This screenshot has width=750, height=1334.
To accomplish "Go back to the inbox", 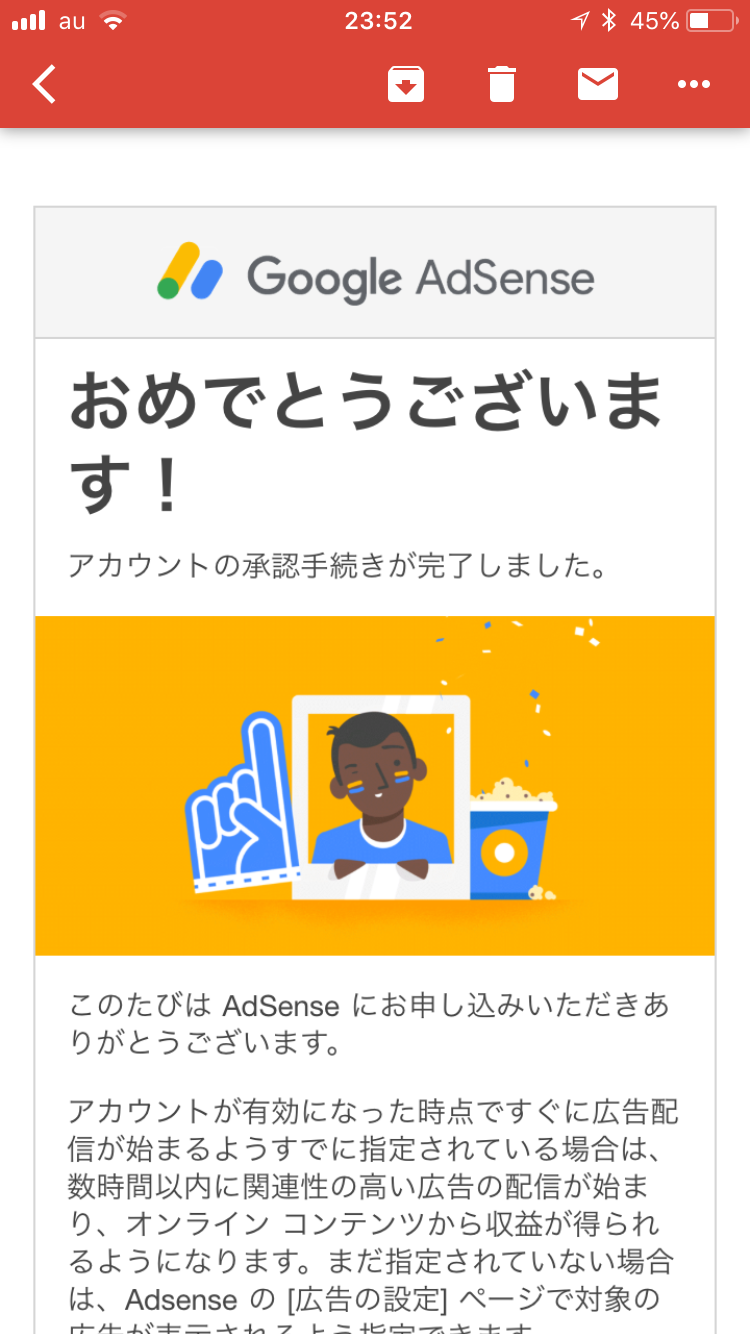I will click(x=44, y=85).
